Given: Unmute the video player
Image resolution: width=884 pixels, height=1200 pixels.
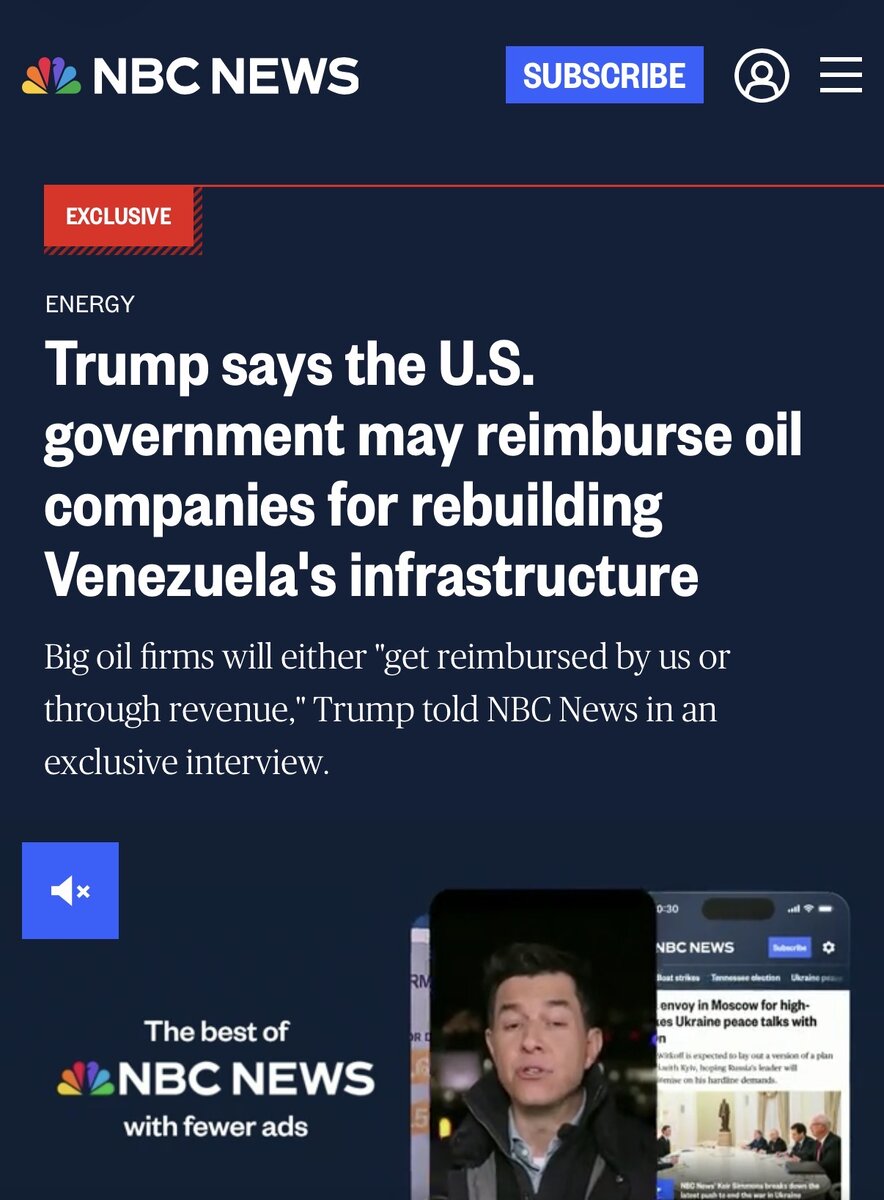Looking at the screenshot, I should click(70, 890).
